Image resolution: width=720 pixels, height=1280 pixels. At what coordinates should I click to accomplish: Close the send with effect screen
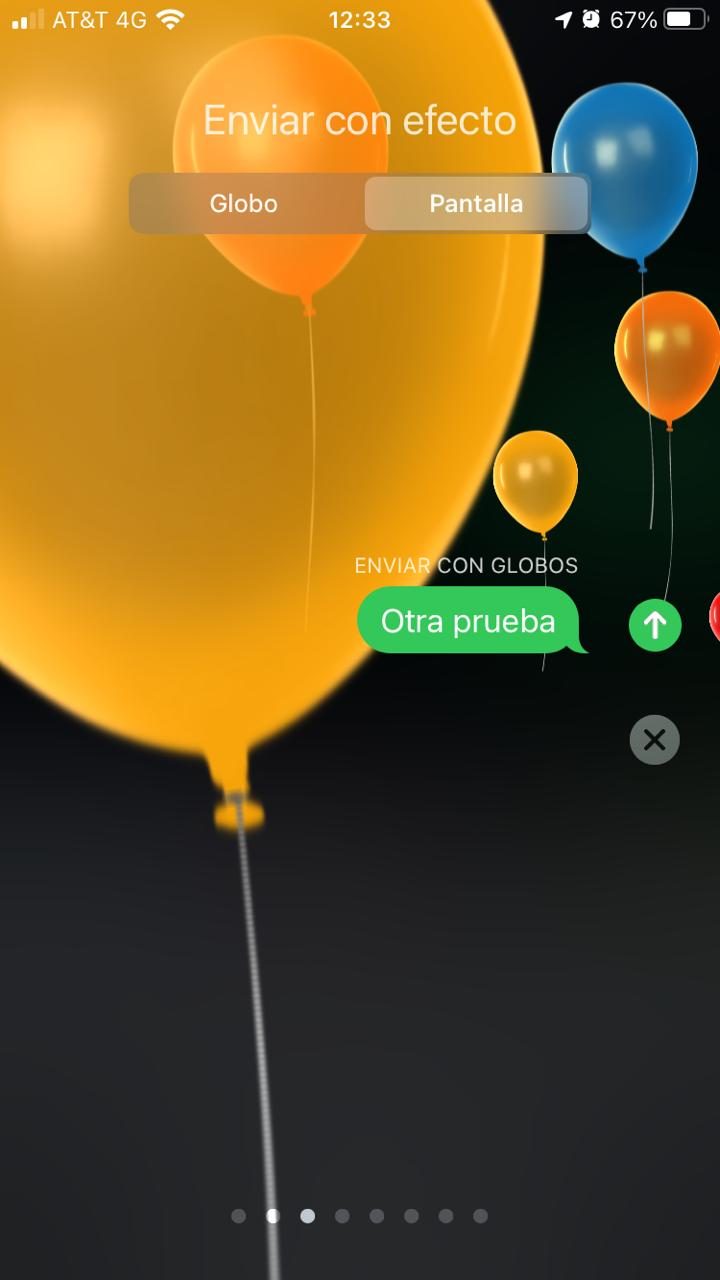654,740
